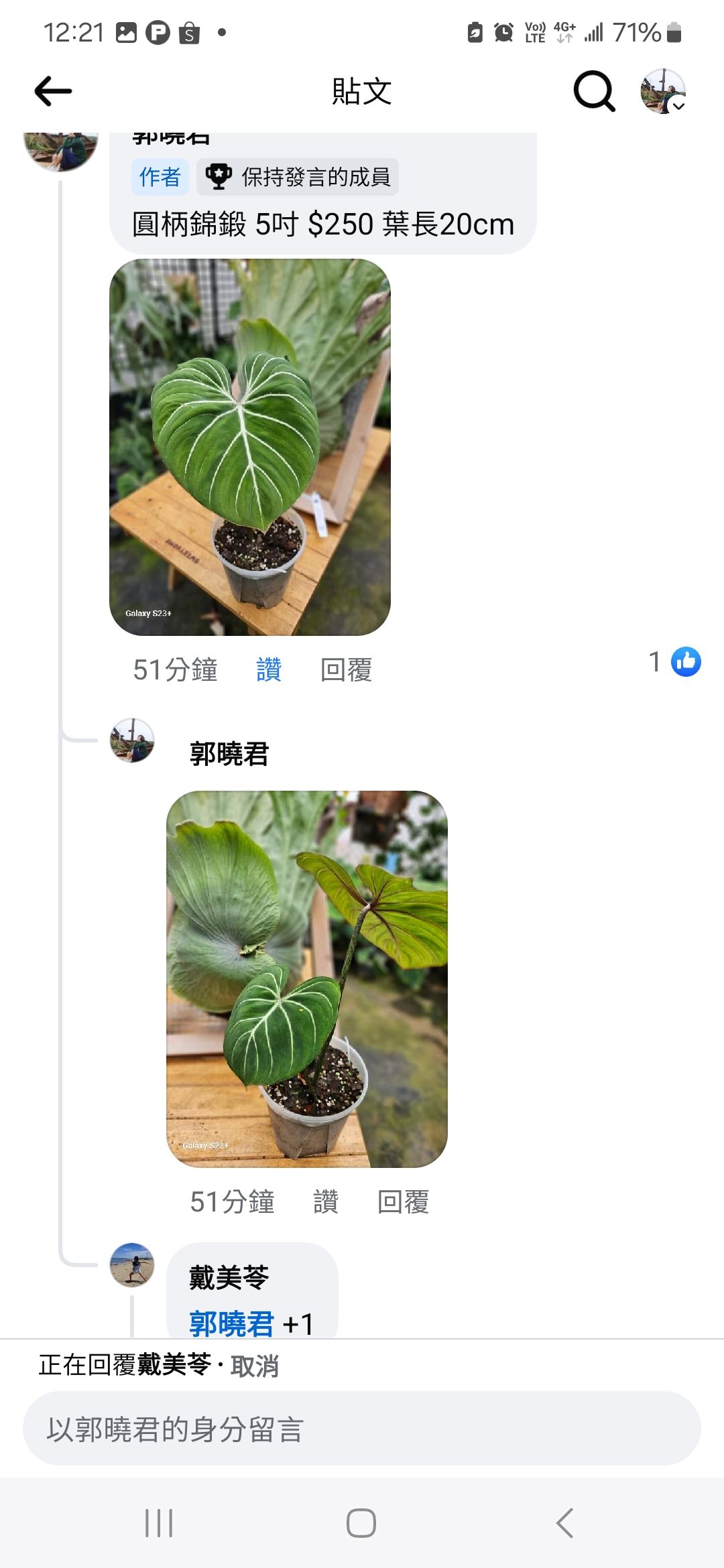Like the 圓柄錦鍛 $250 comment
The width and height of the screenshot is (724, 1568).
269,669
